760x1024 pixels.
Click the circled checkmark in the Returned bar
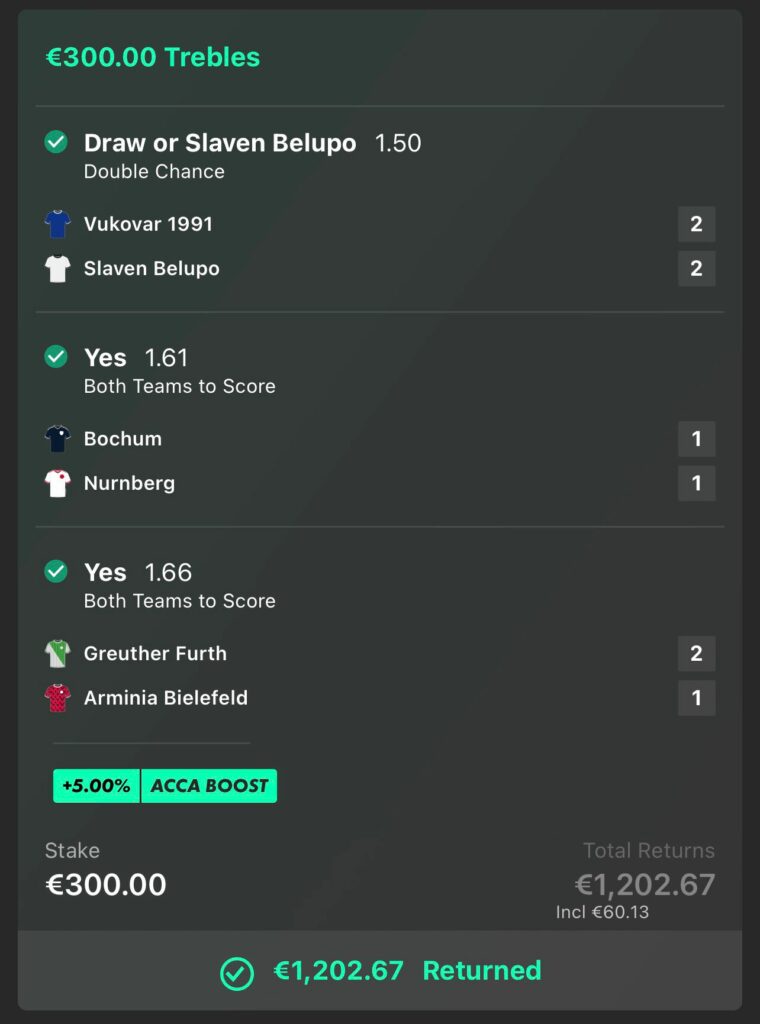click(236, 970)
